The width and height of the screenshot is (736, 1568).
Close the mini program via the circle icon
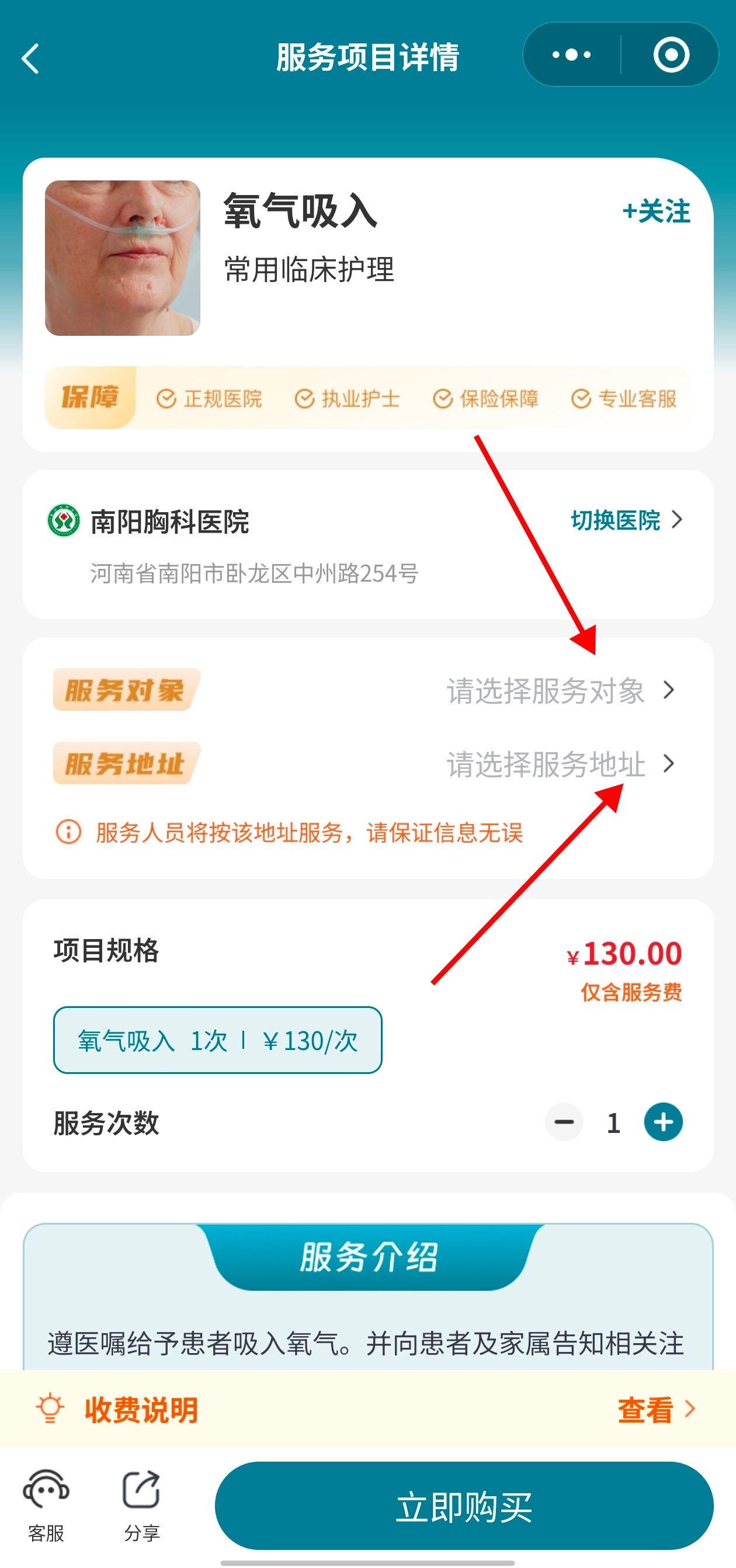click(671, 55)
